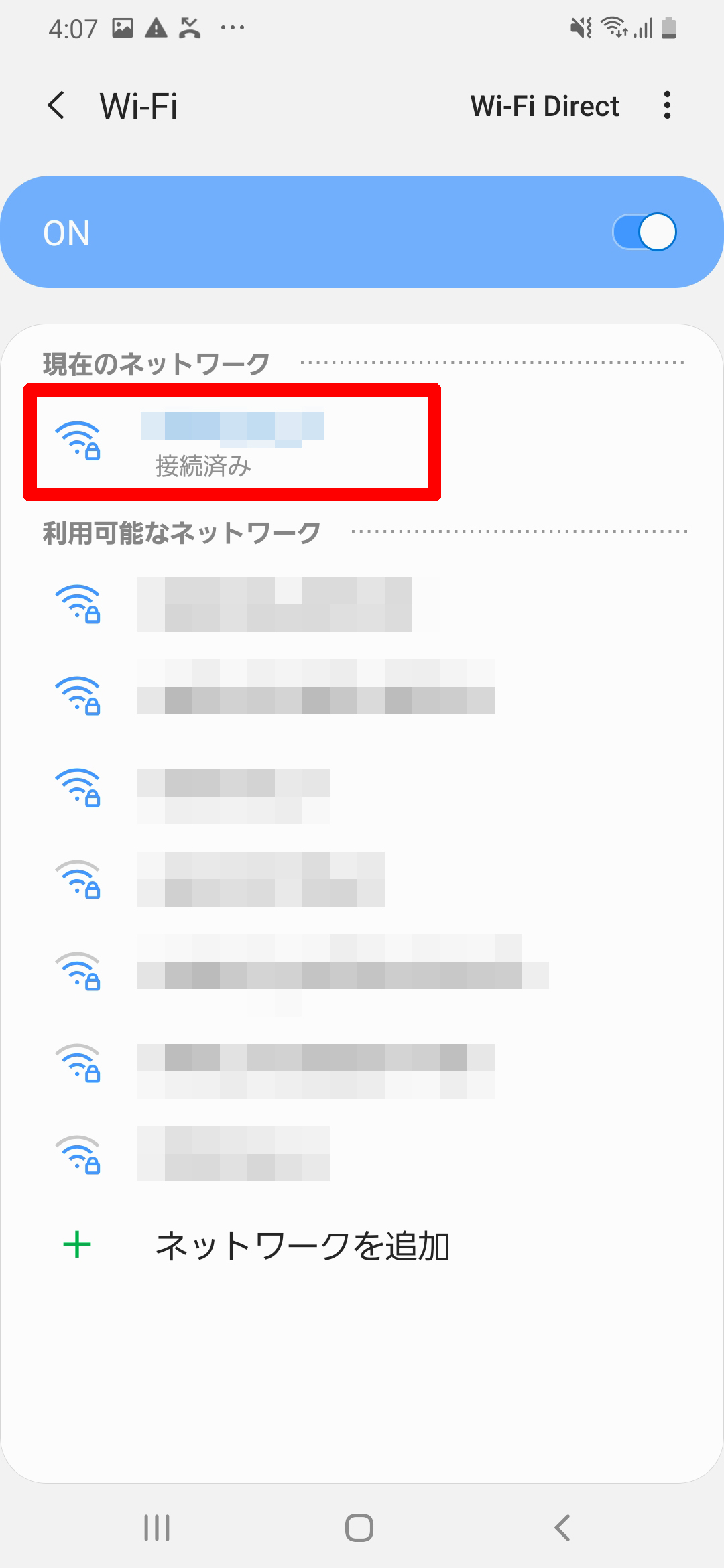Tap ネットワークを追加 to add a network
The width and height of the screenshot is (724, 1568).
(302, 1246)
